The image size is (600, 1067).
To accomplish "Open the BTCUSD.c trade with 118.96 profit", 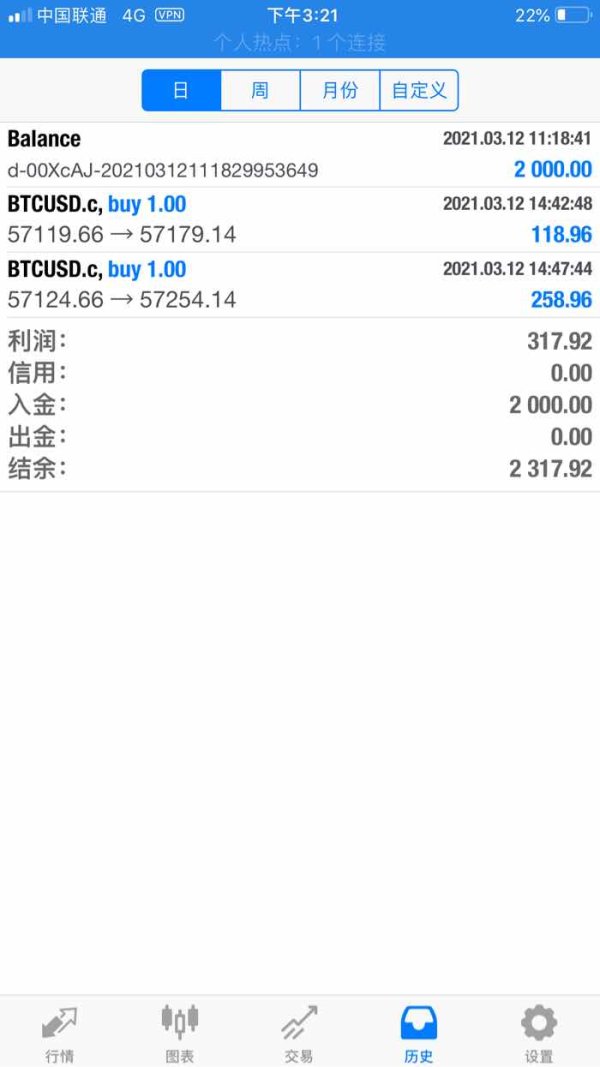I will [300, 220].
